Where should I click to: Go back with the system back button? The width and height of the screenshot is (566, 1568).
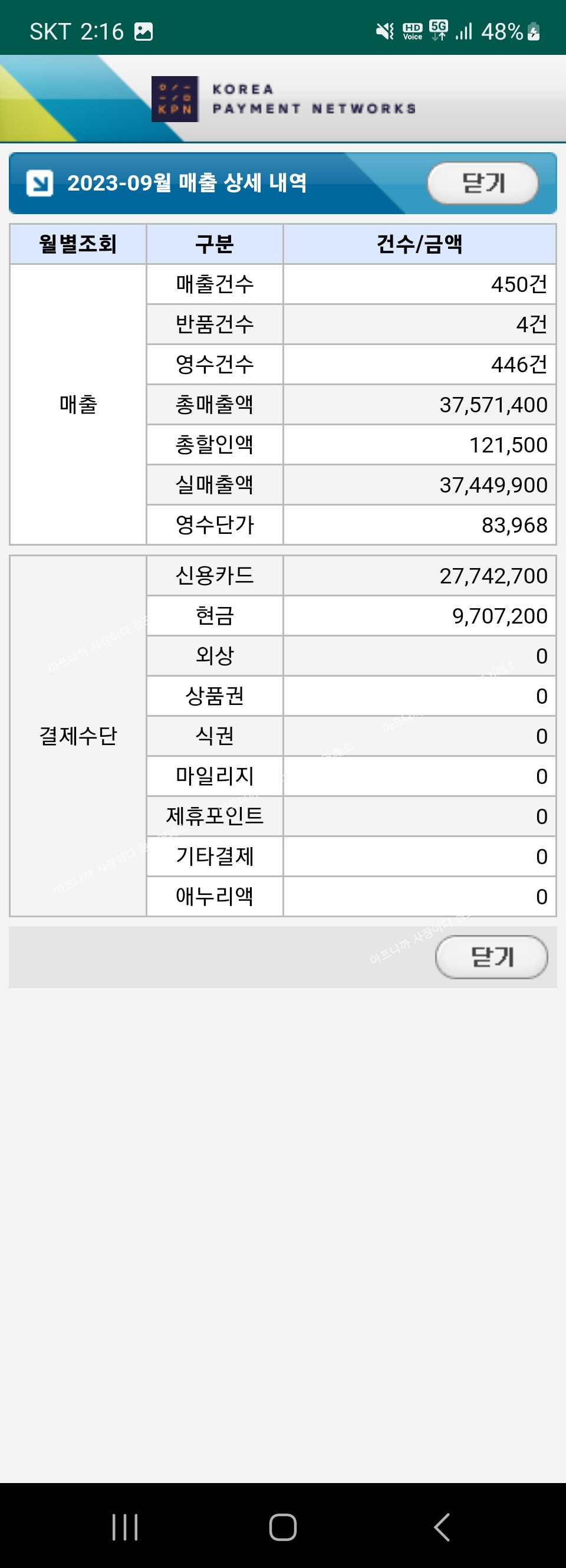pos(442,1527)
